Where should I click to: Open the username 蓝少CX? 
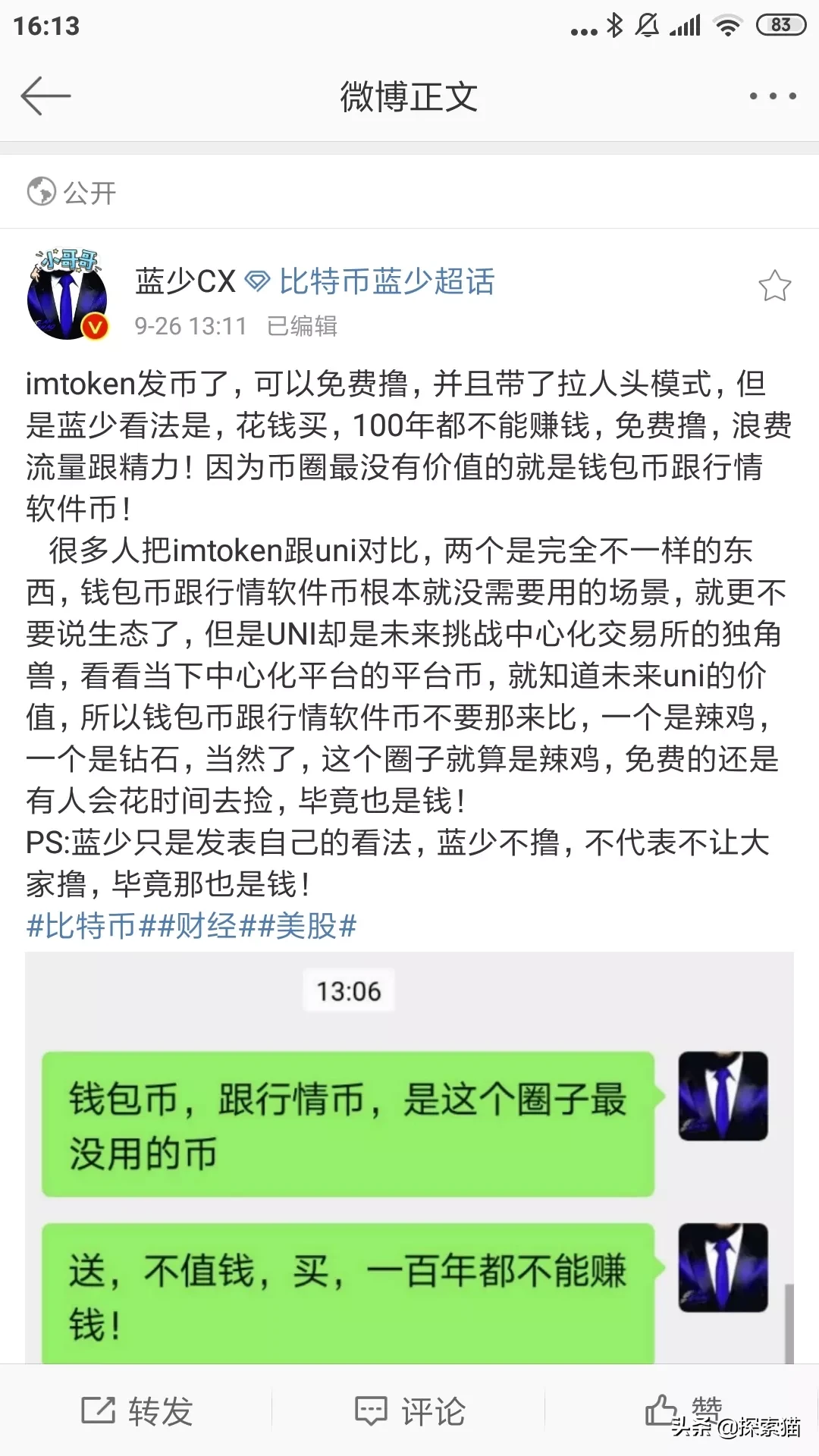point(186,282)
